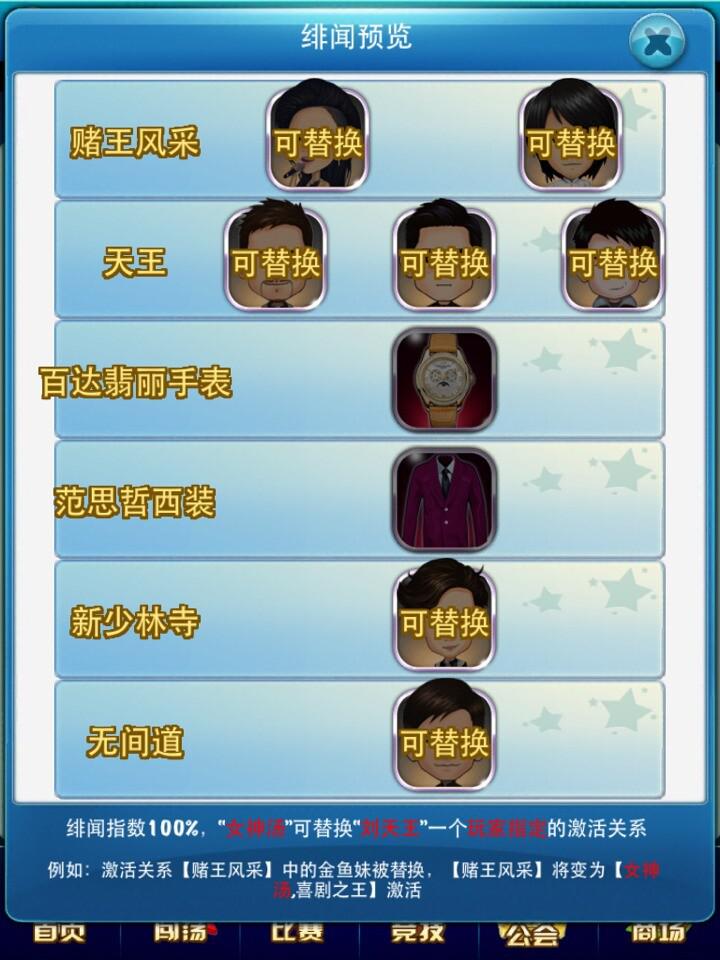Tap the long-haired woman avatar in 赌王风采
Image resolution: width=720 pixels, height=960 pixels.
point(317,139)
